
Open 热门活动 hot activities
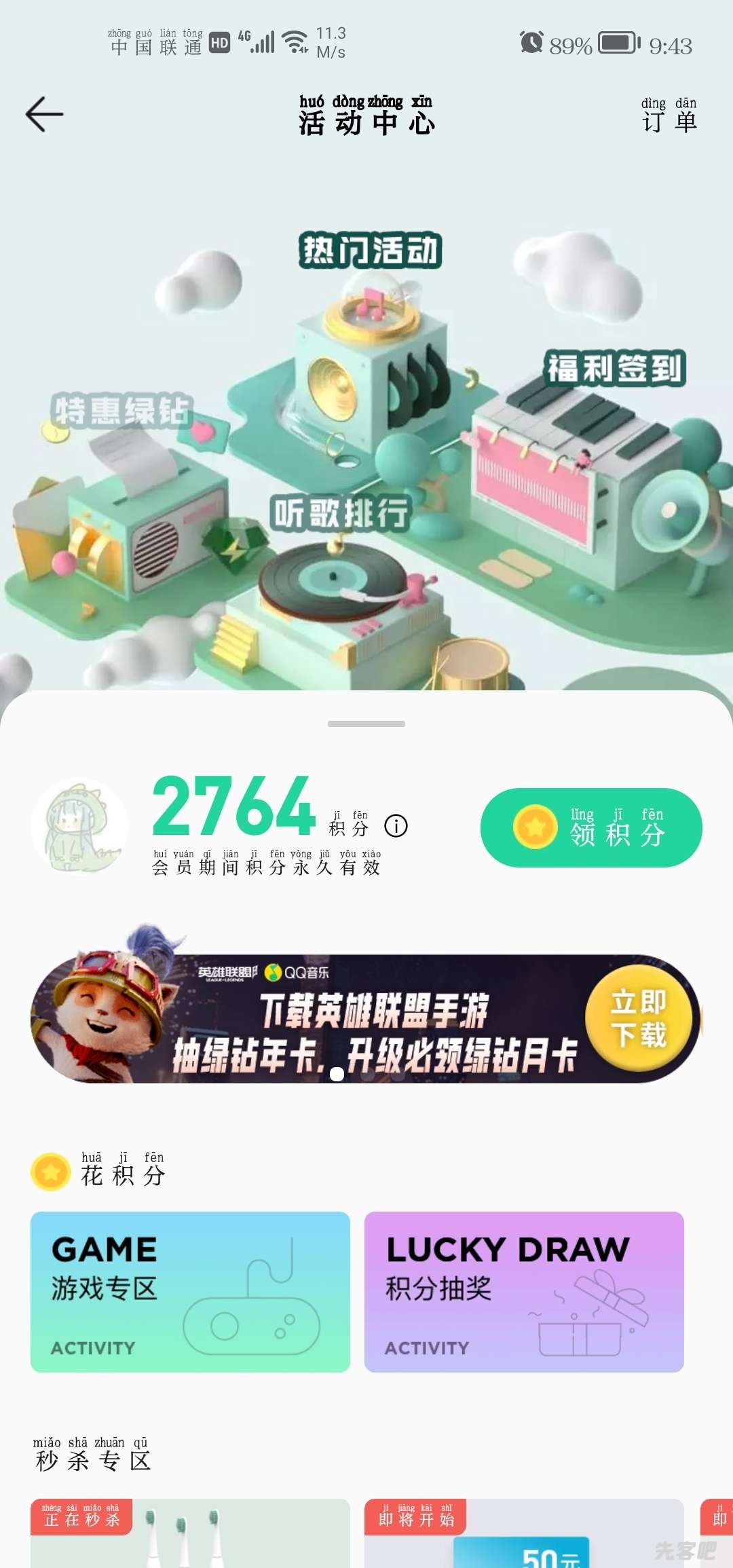pos(370,250)
